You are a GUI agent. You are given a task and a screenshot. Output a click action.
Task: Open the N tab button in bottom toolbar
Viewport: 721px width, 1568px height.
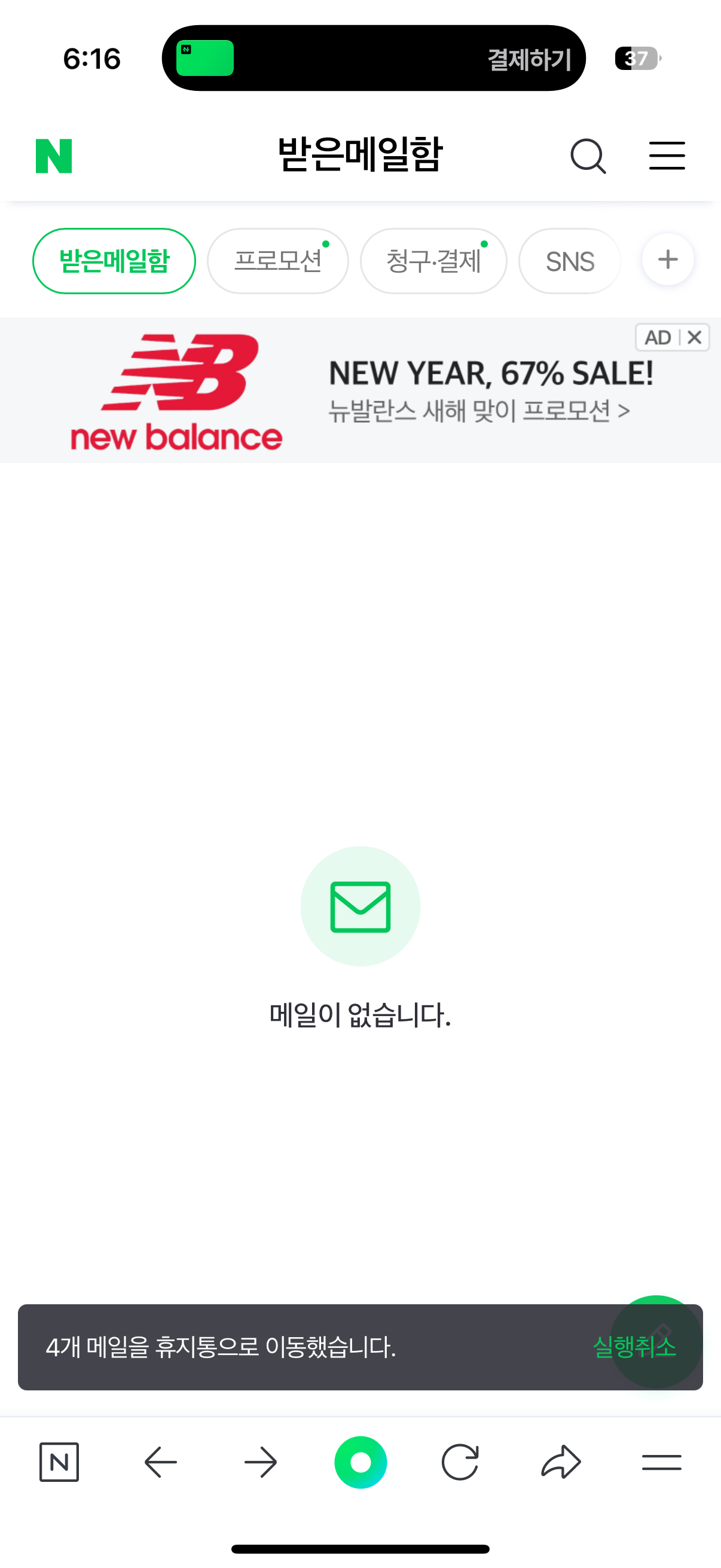(59, 1462)
